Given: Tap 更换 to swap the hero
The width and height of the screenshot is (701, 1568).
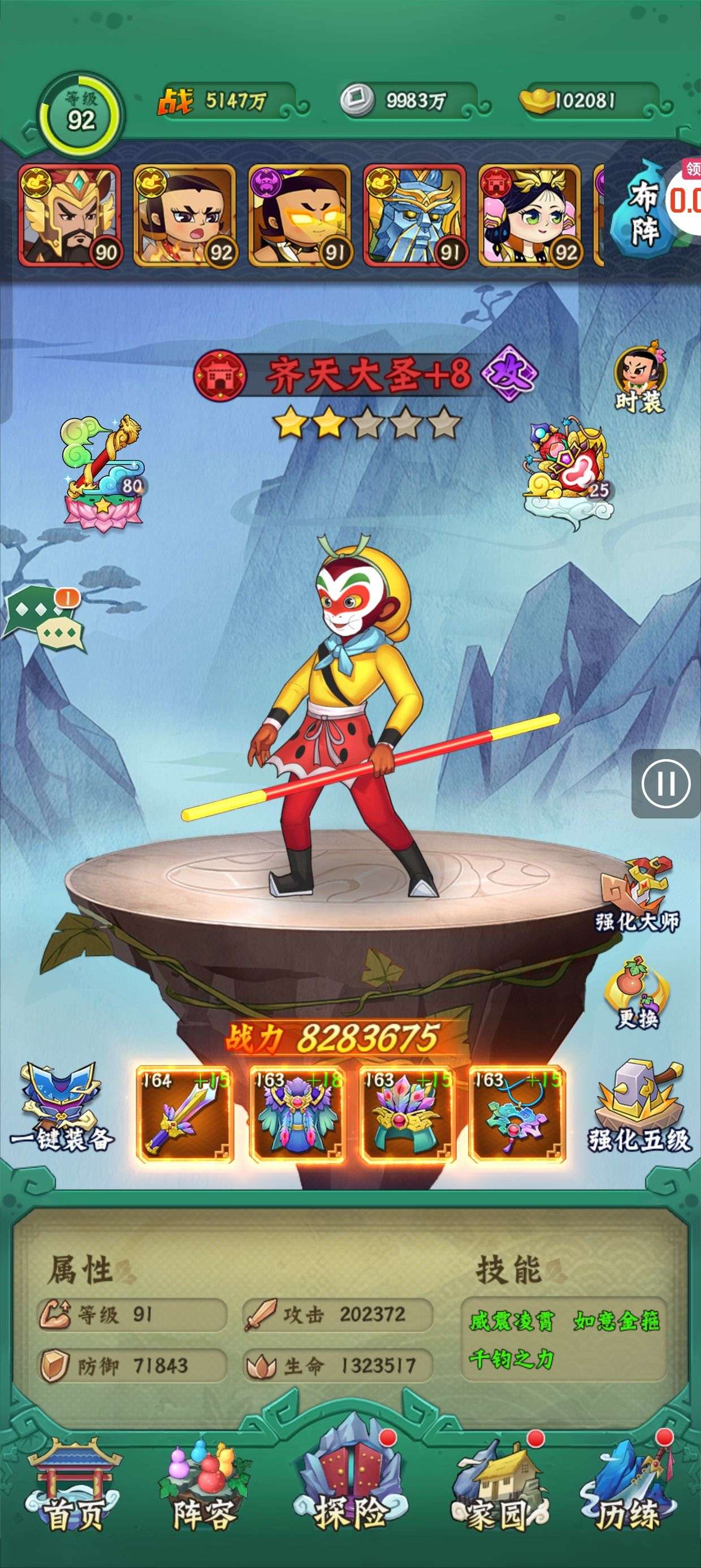Looking at the screenshot, I should coord(637,993).
